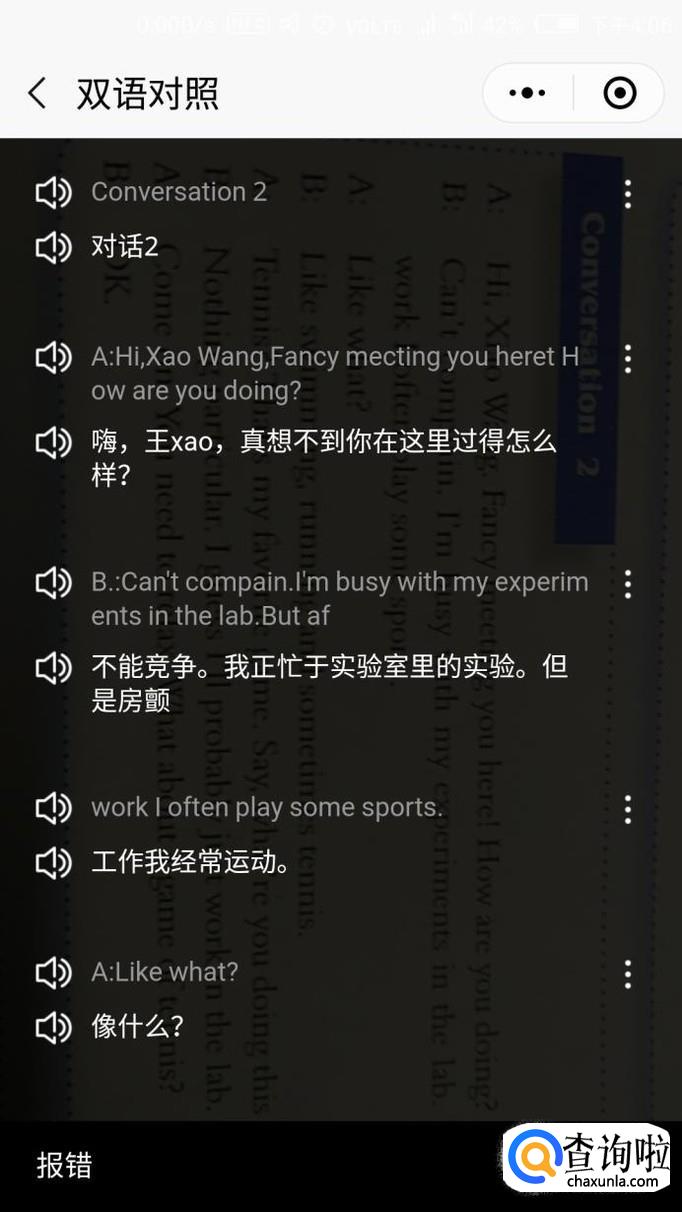Open options for Conversation 2 entry

(x=628, y=194)
